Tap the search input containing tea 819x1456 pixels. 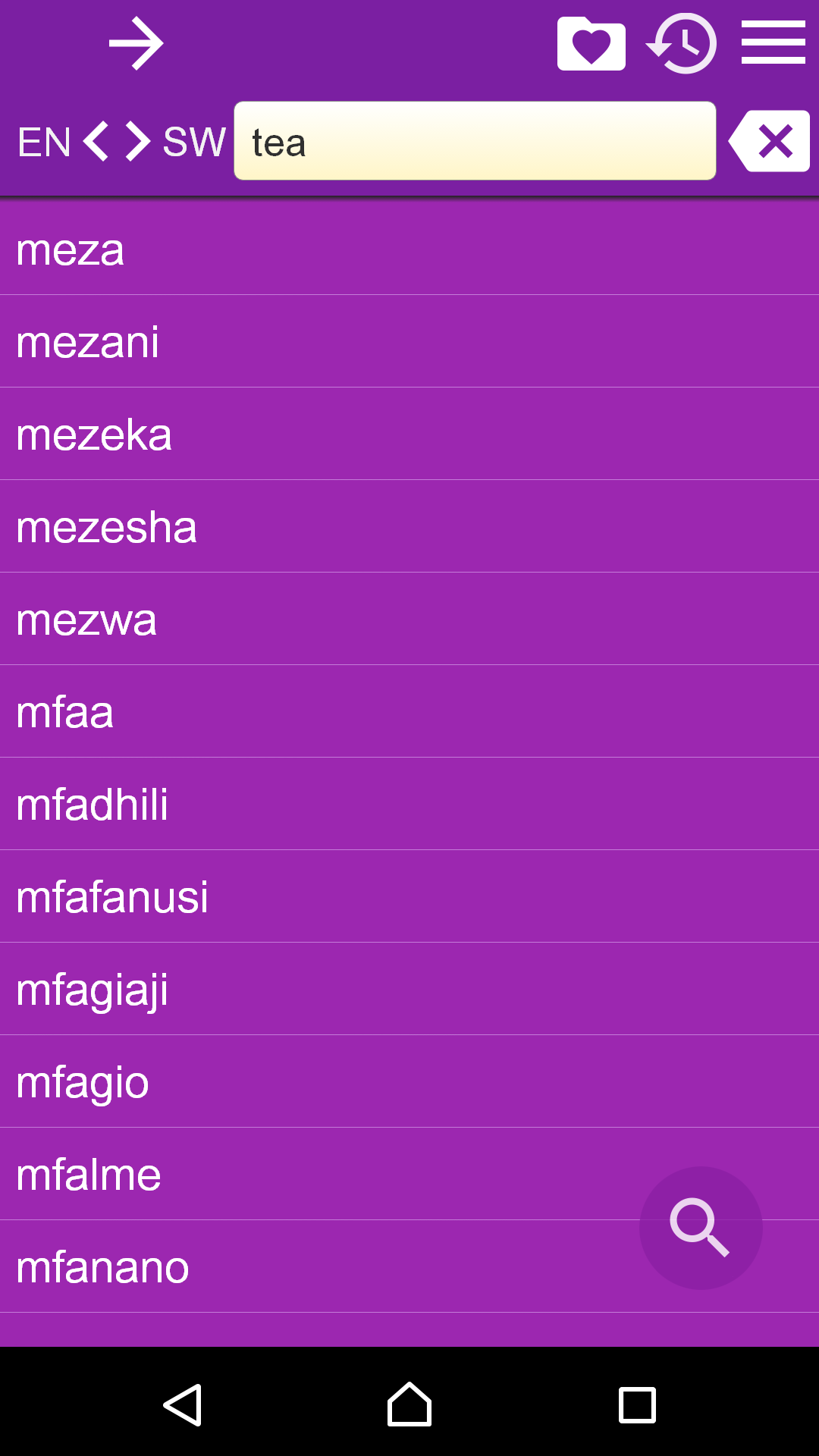point(475,141)
